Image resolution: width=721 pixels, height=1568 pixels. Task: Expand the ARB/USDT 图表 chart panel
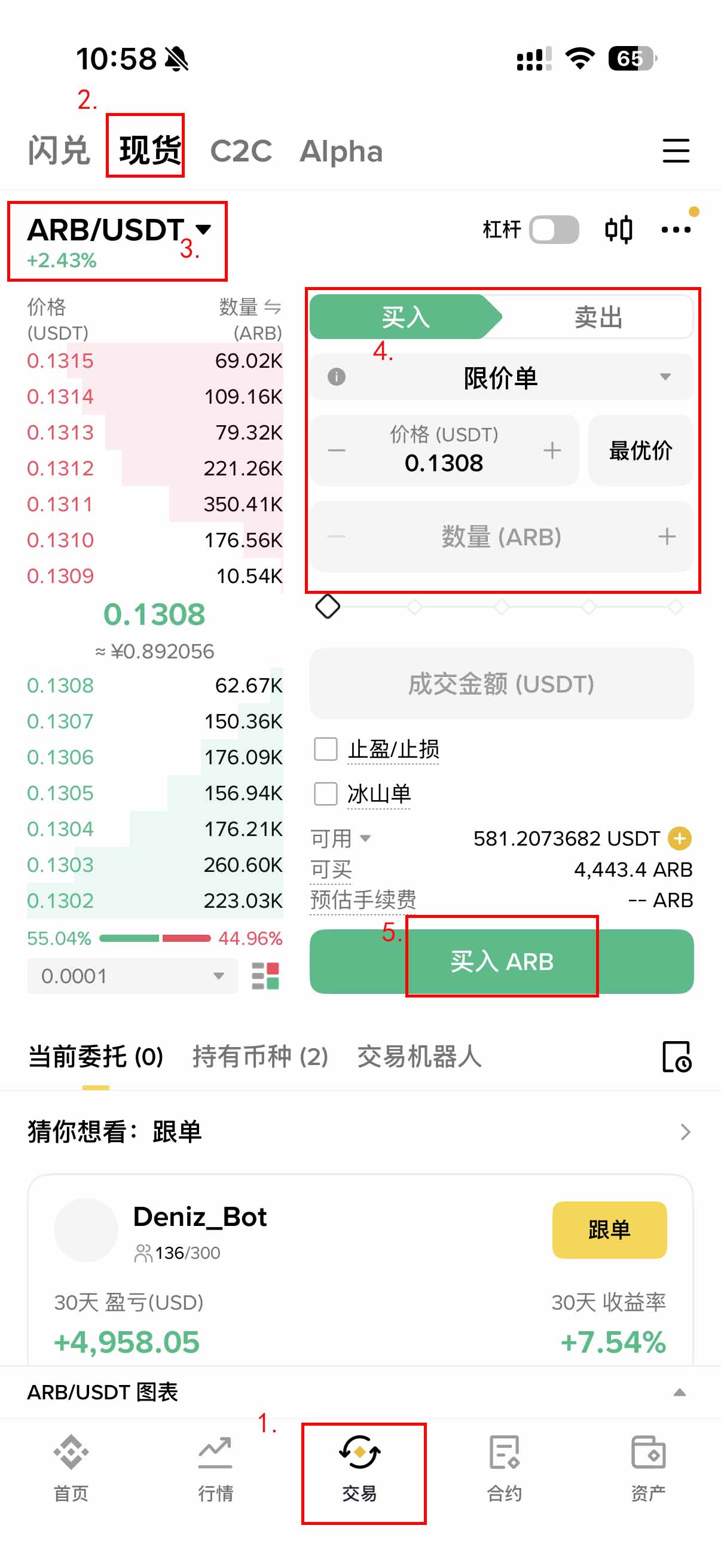coord(679,1392)
